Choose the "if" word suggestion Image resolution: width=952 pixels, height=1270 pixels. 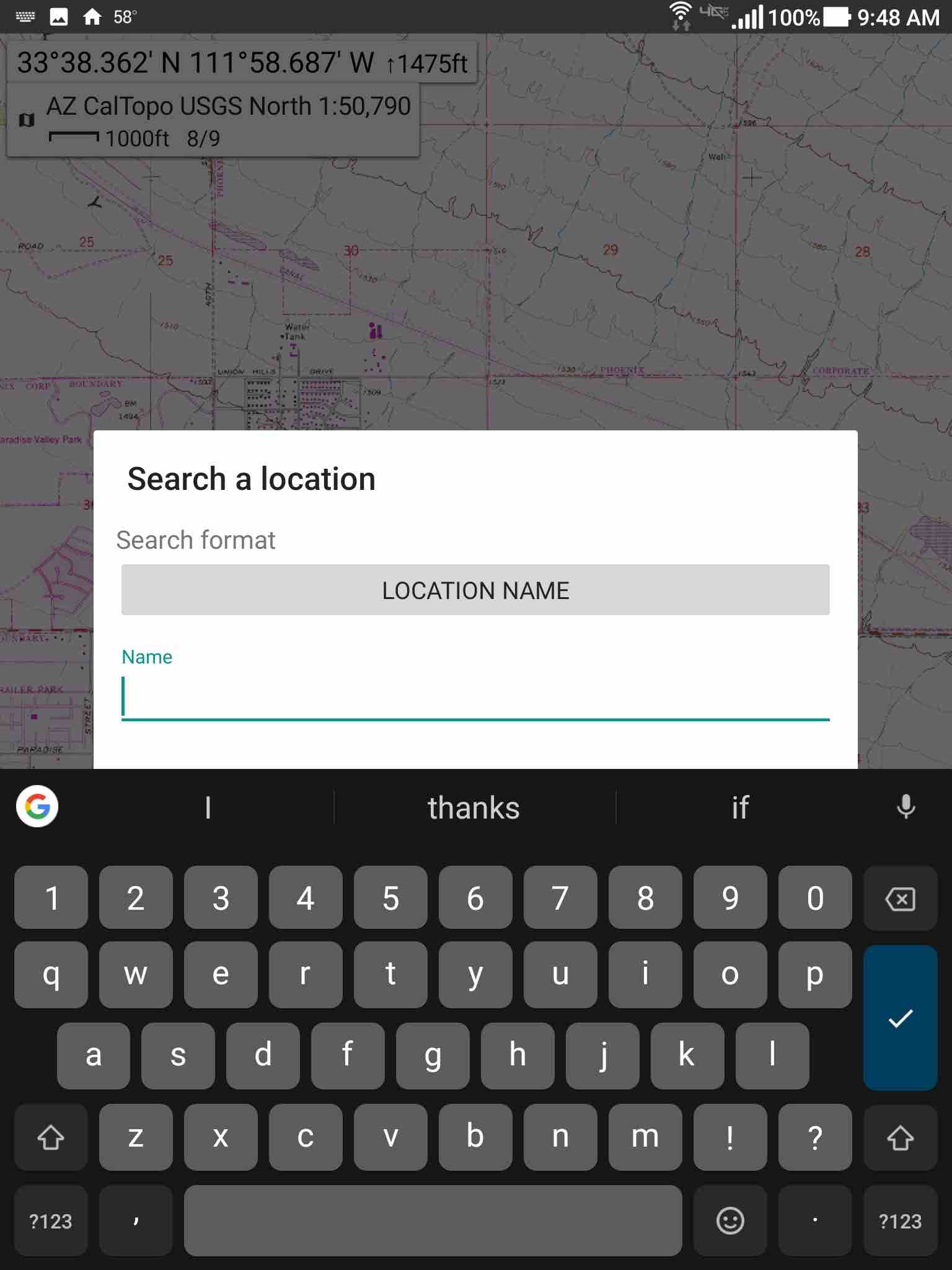(x=740, y=808)
